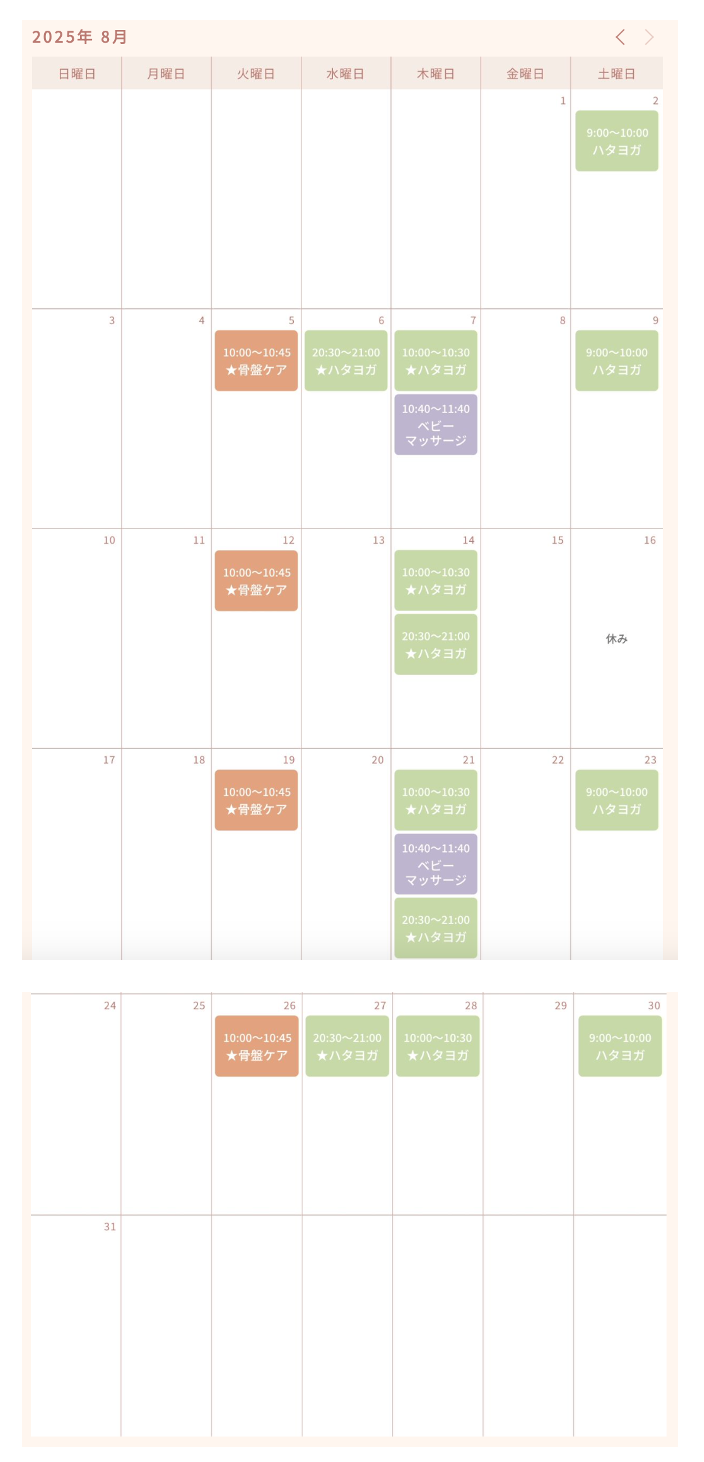Viewport: 704px width, 1462px height.
Task: Open the August 26 ★骨盤ケア class
Action: [256, 1046]
